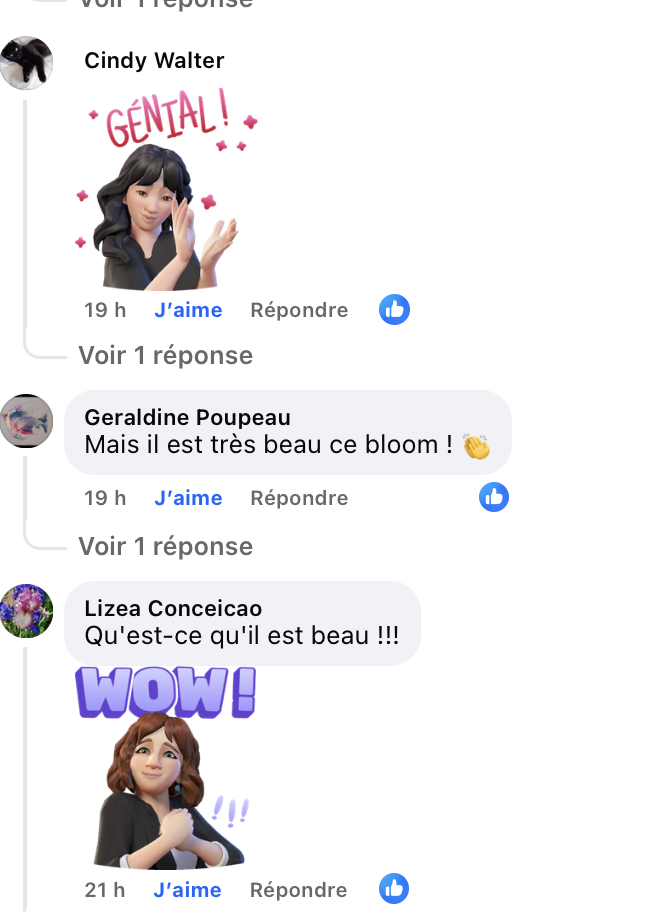This screenshot has height=912, width=660.
Task: Reply to Geraldine Poupeau's comment
Action: click(299, 498)
